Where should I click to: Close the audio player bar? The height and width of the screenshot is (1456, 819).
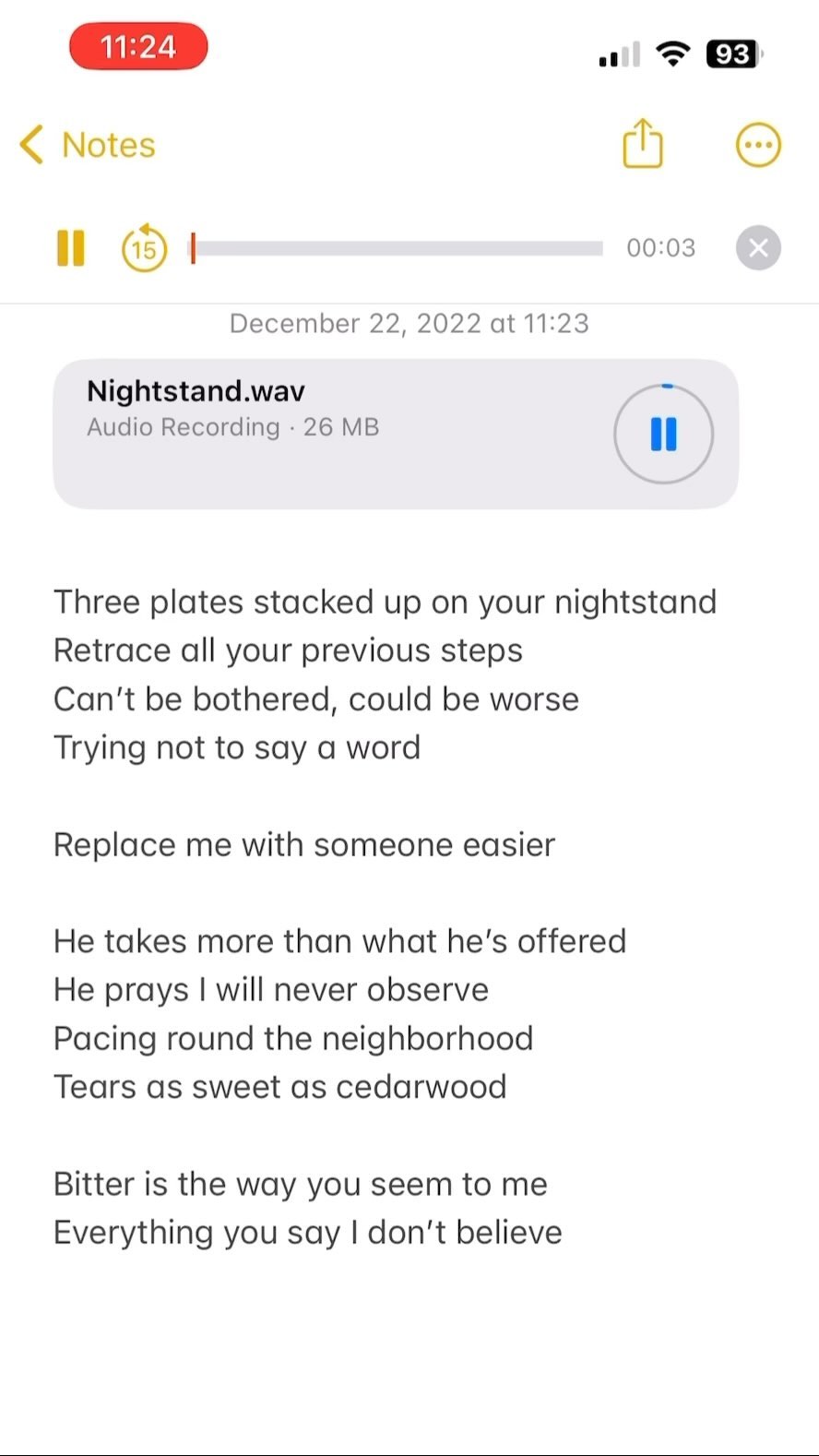tap(758, 248)
